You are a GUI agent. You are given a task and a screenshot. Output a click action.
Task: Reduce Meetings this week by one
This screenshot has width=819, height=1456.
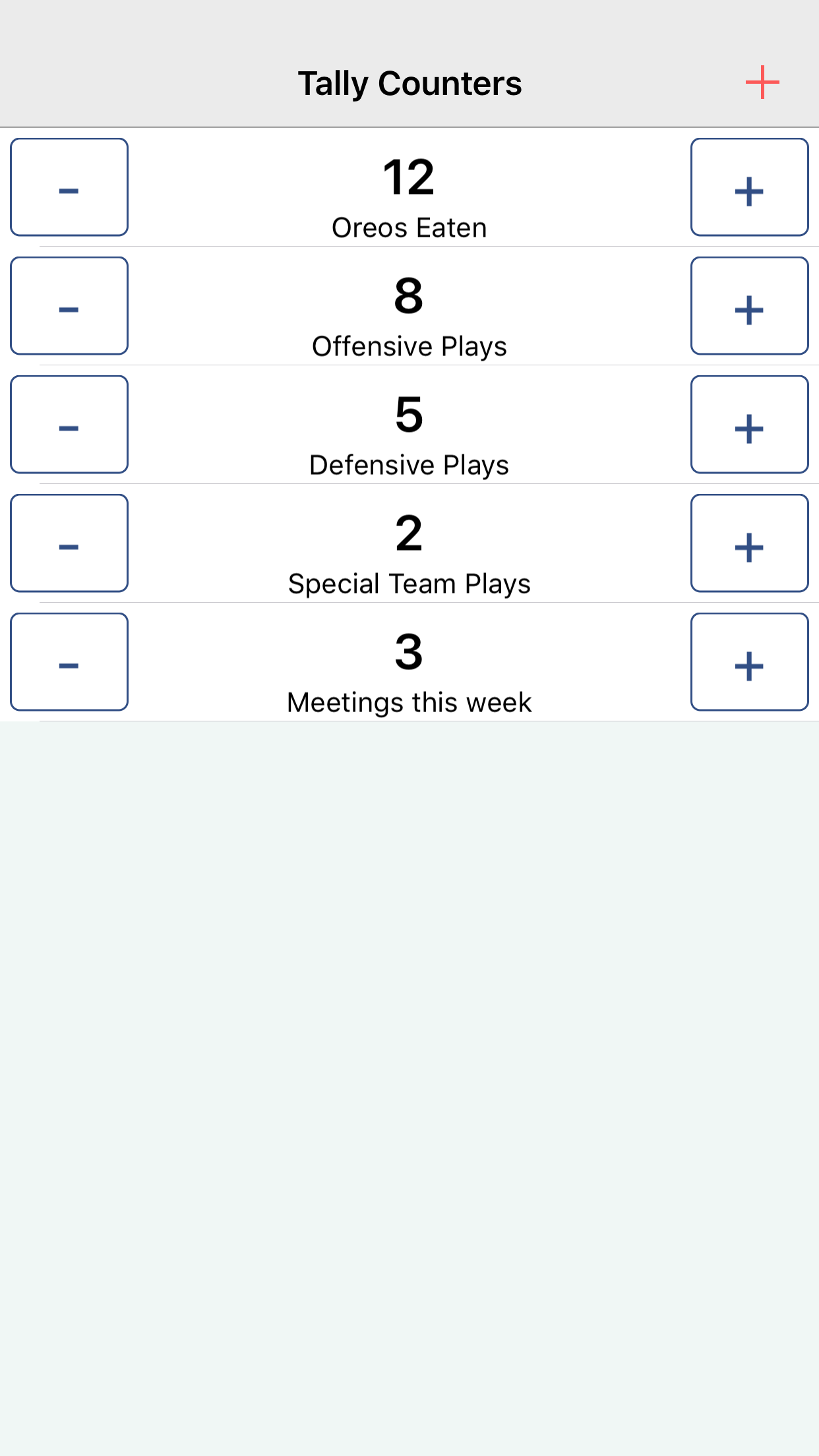(69, 662)
